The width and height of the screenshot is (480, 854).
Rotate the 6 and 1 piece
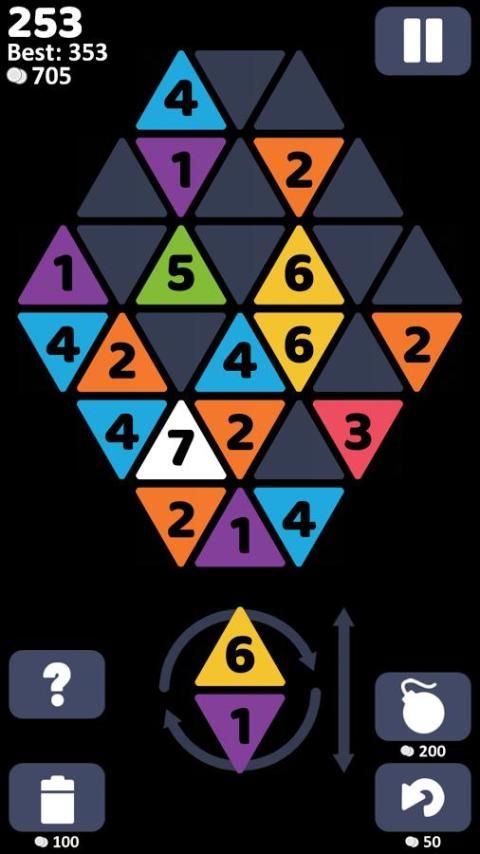click(x=240, y=690)
